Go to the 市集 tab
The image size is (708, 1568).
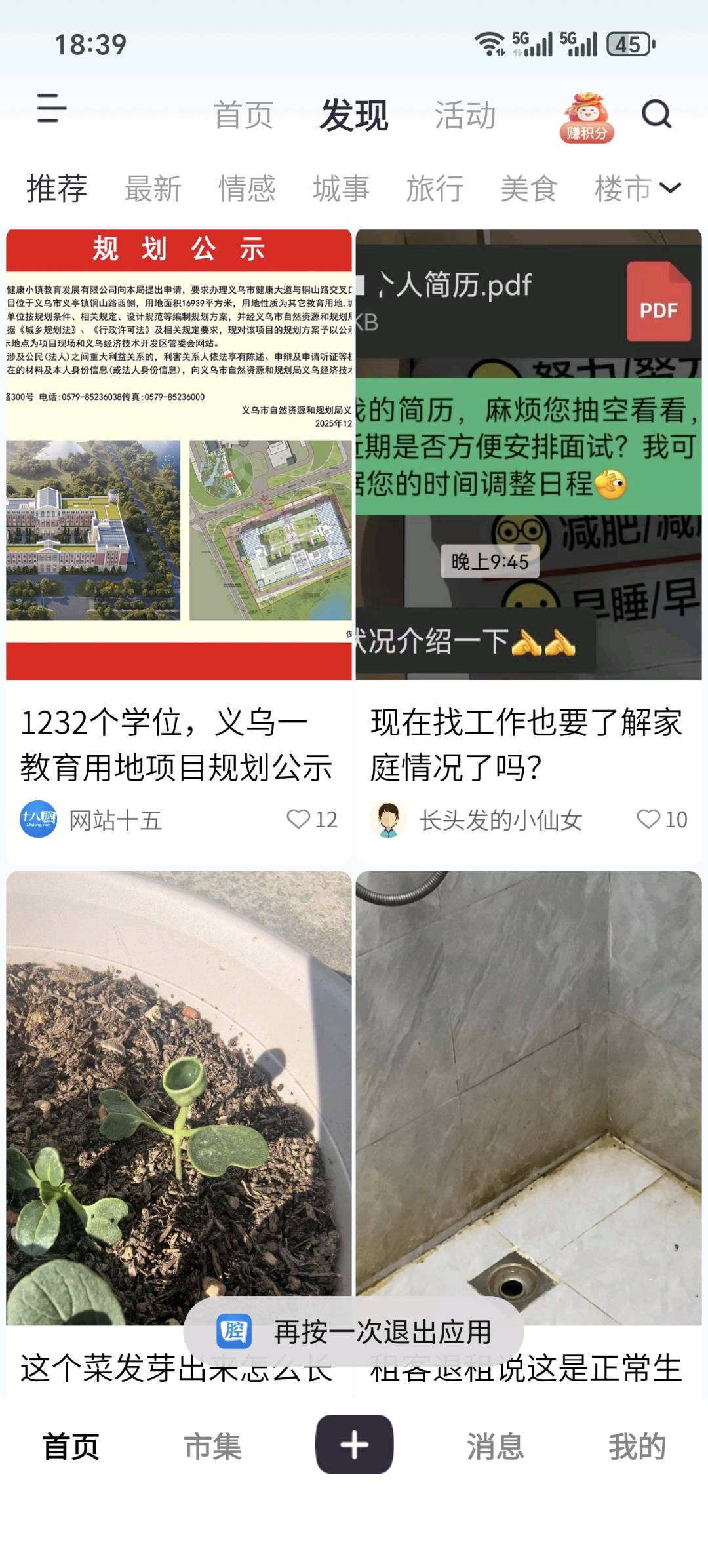pos(212,1446)
